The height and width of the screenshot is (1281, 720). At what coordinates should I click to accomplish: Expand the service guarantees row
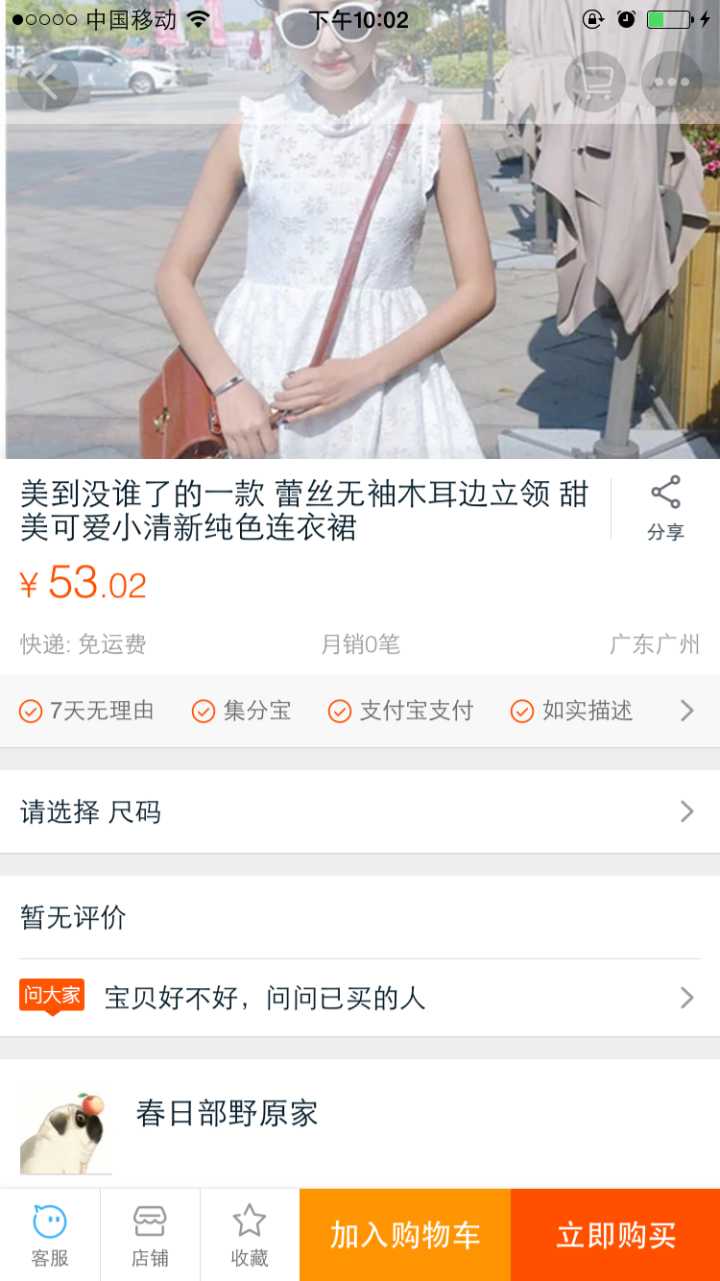[686, 711]
